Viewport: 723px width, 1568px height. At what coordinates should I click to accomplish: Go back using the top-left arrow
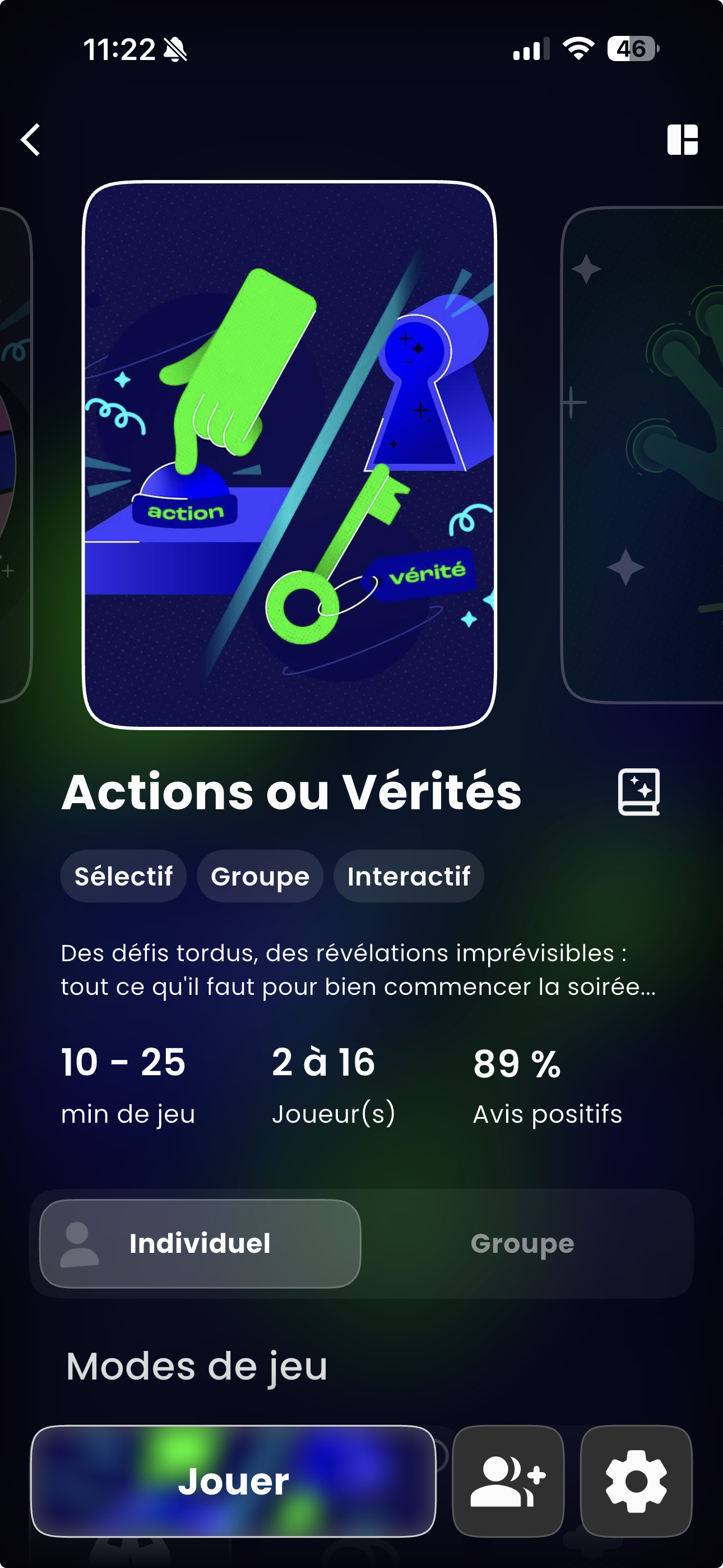point(31,140)
